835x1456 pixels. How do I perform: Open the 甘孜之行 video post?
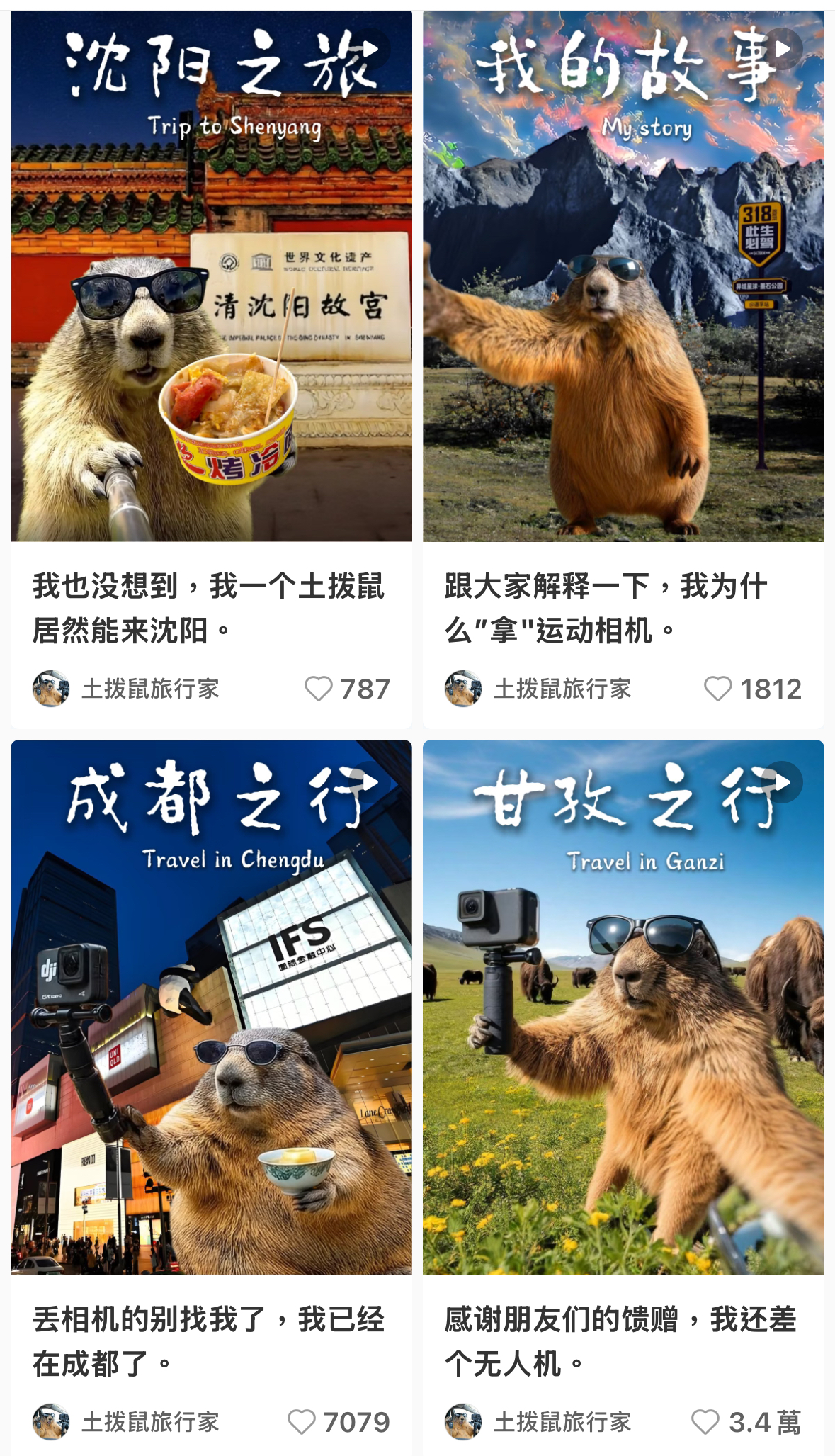pyautogui.click(x=623, y=1006)
